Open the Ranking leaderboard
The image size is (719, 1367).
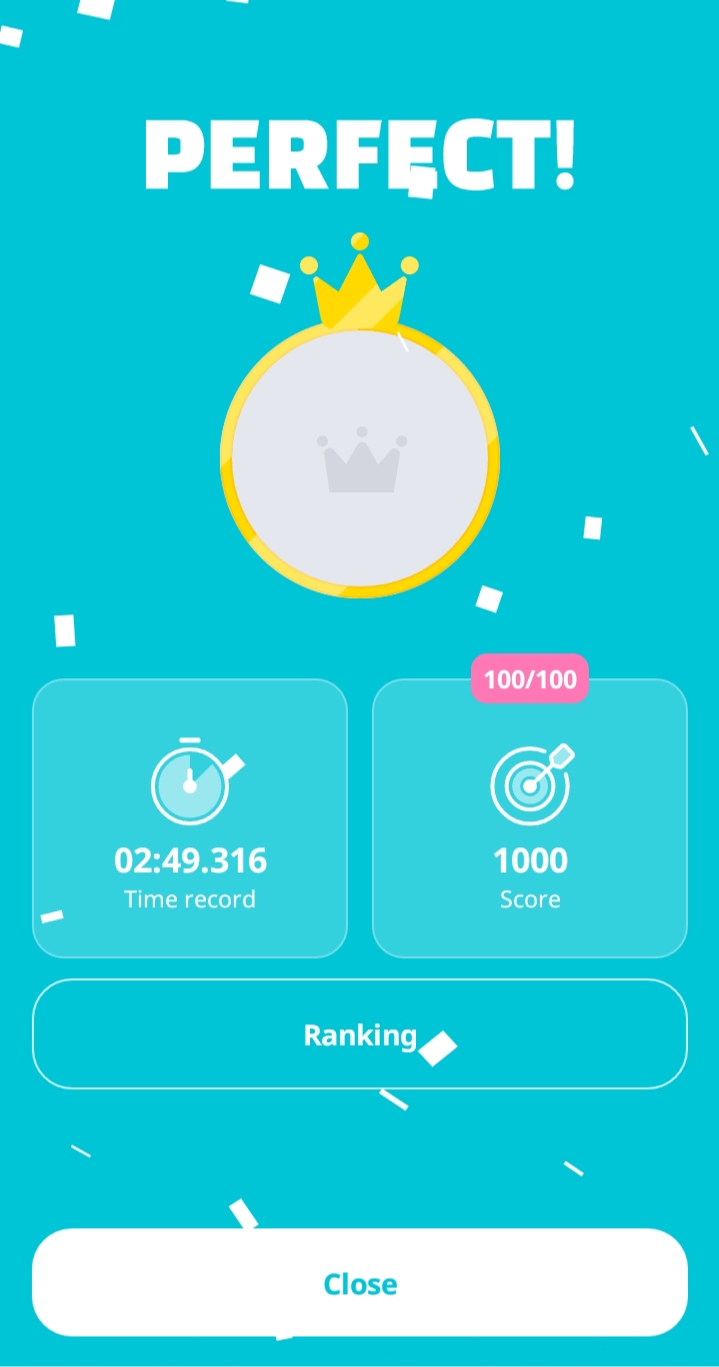click(x=359, y=1034)
